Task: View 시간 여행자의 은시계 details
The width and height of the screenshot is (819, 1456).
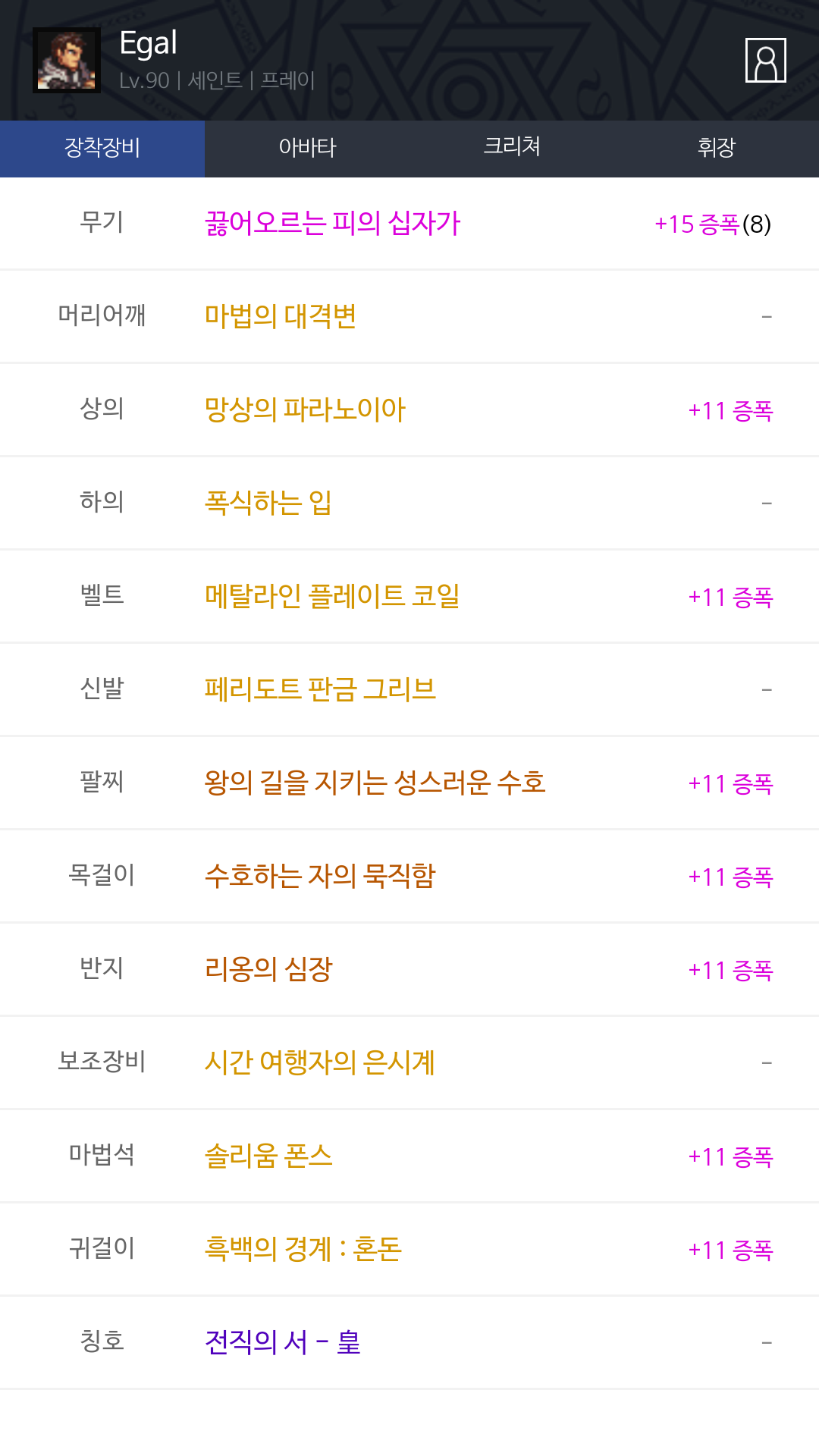Action: 319,1062
